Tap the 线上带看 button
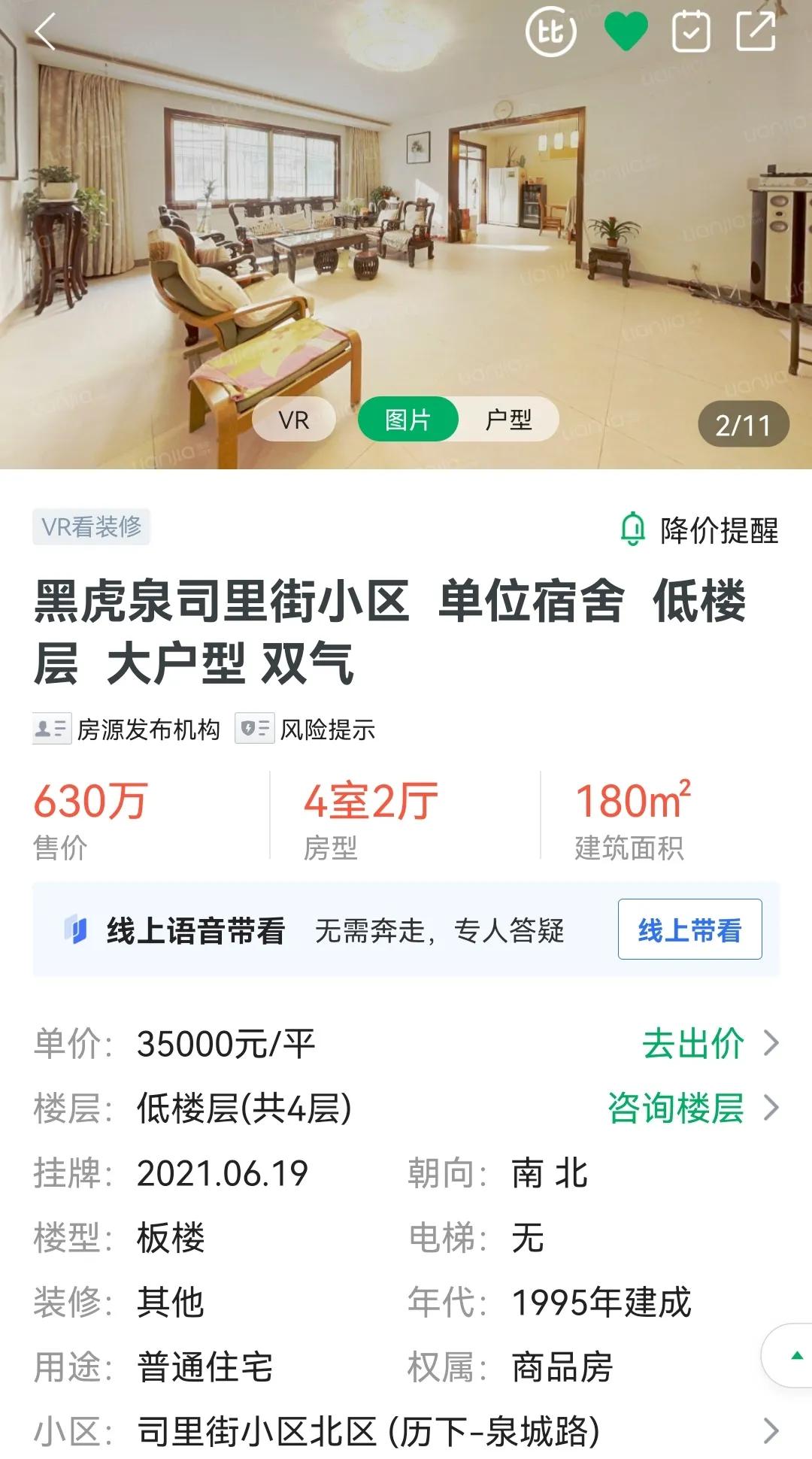This screenshot has height=1459, width=812. 689,930
